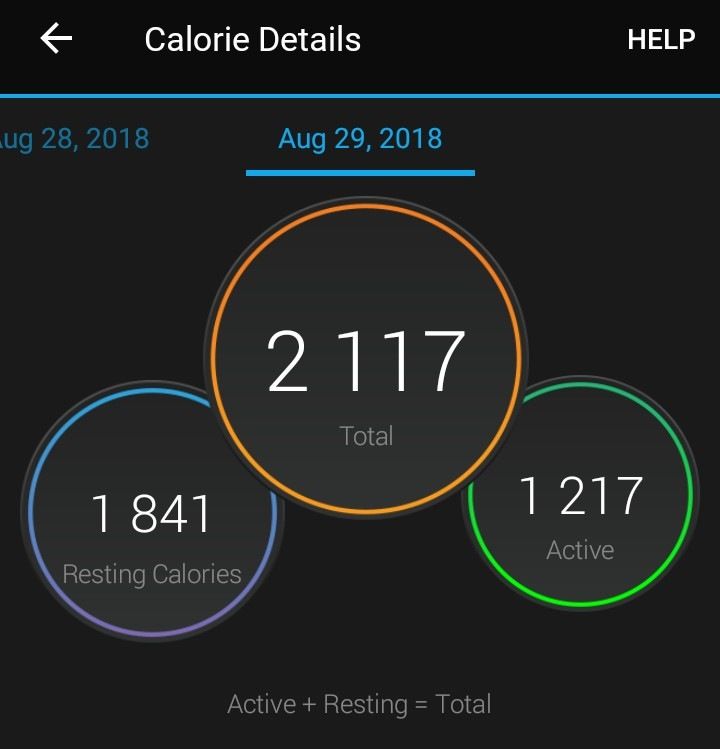Screen dimensions: 720x749
Task: Switch to the Aug 28, 2018 tab
Action: coord(74,138)
